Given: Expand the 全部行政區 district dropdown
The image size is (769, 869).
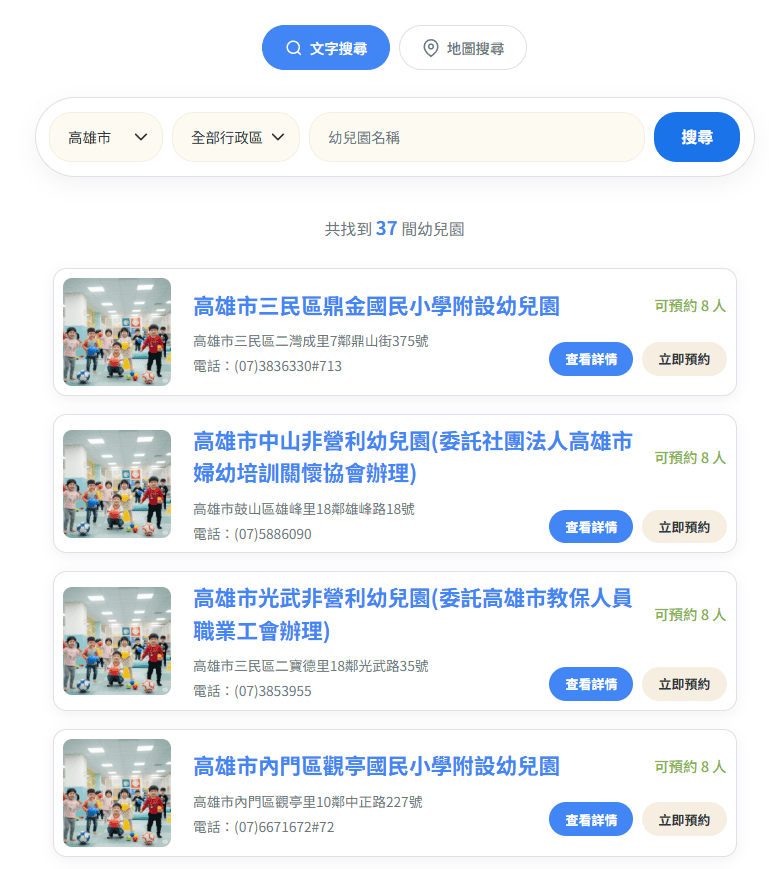Looking at the screenshot, I should point(236,137).
